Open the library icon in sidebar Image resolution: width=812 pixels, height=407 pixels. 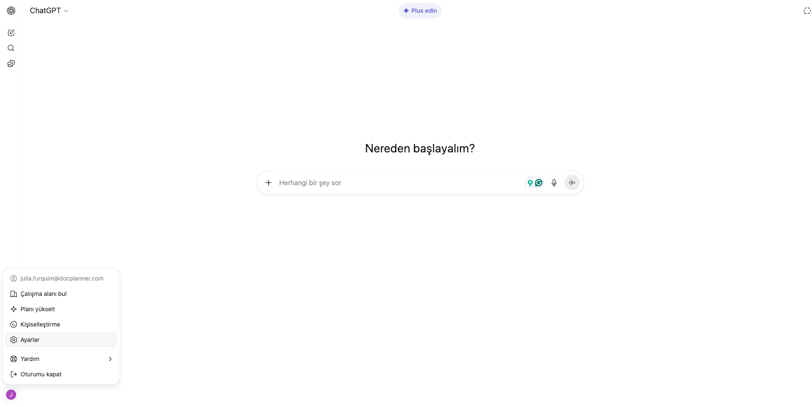(x=11, y=64)
